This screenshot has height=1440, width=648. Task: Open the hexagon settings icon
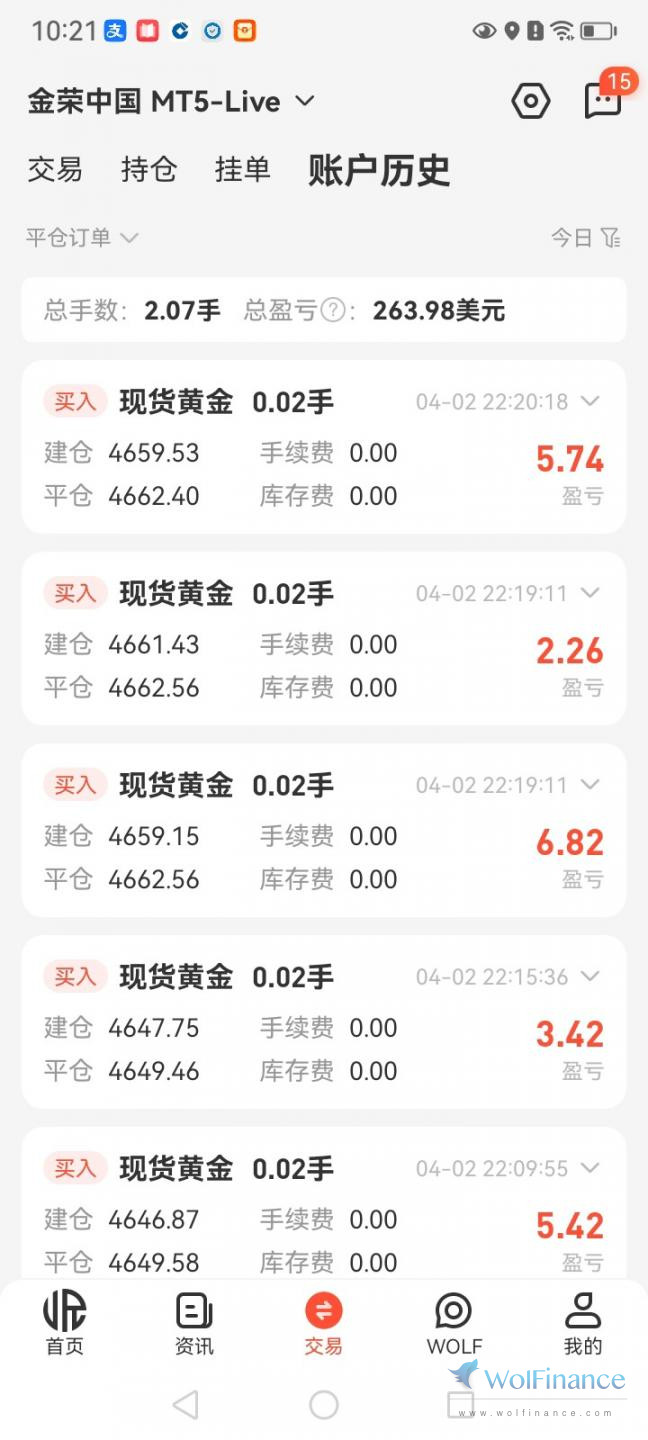pyautogui.click(x=531, y=101)
